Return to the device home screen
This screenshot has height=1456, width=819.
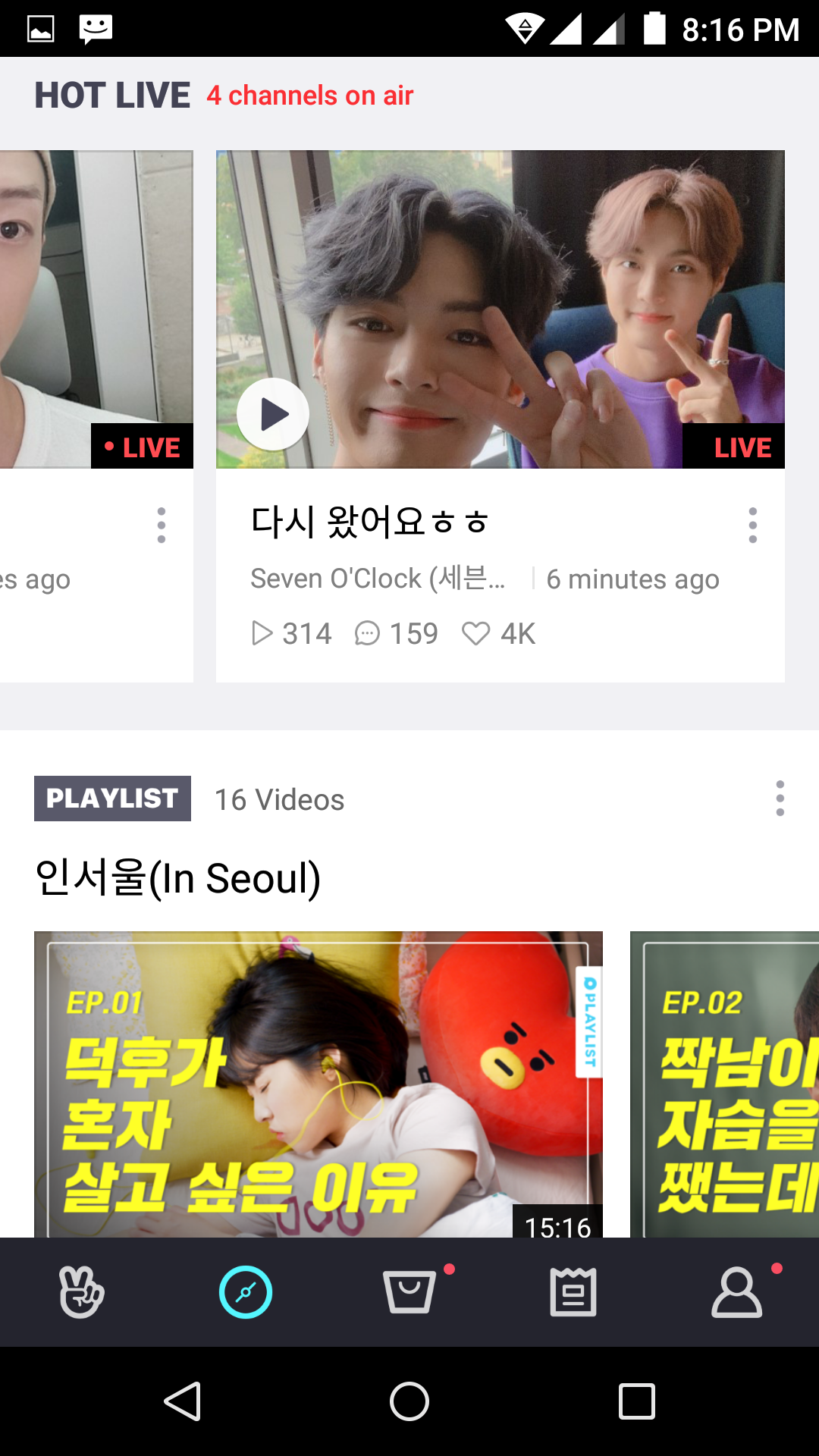(x=409, y=1401)
